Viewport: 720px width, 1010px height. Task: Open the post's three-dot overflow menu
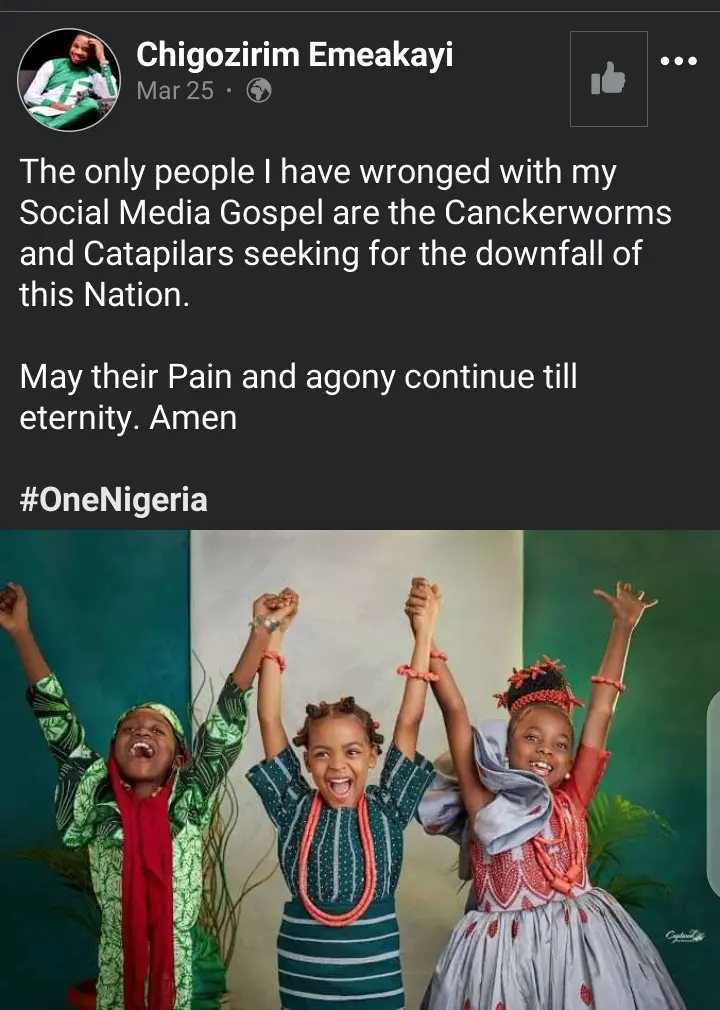pos(680,60)
